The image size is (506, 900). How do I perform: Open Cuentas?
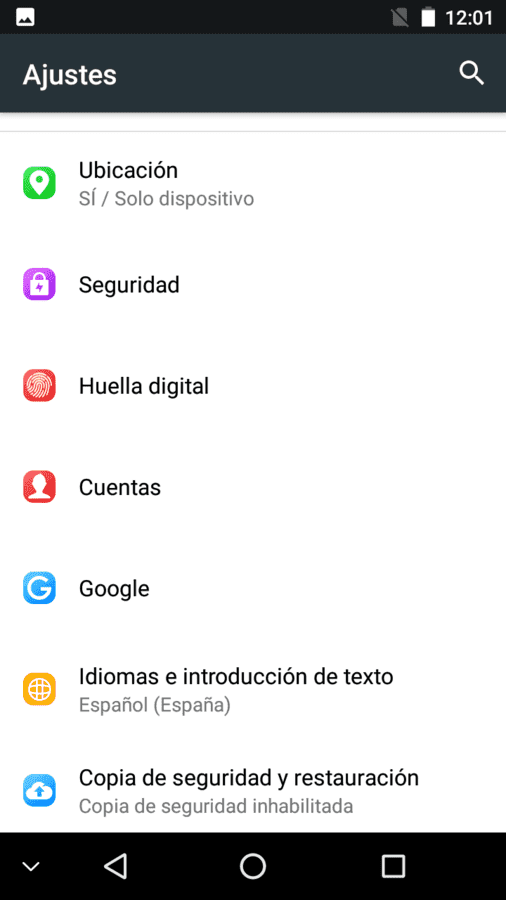(253, 487)
